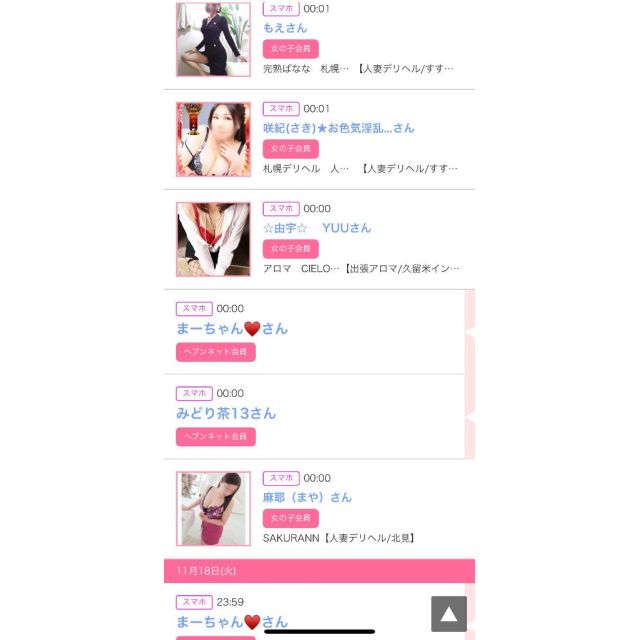Open 咲紀(さき)★お色気淫乱…さん profile link
The height and width of the screenshot is (640, 640).
coord(338,128)
